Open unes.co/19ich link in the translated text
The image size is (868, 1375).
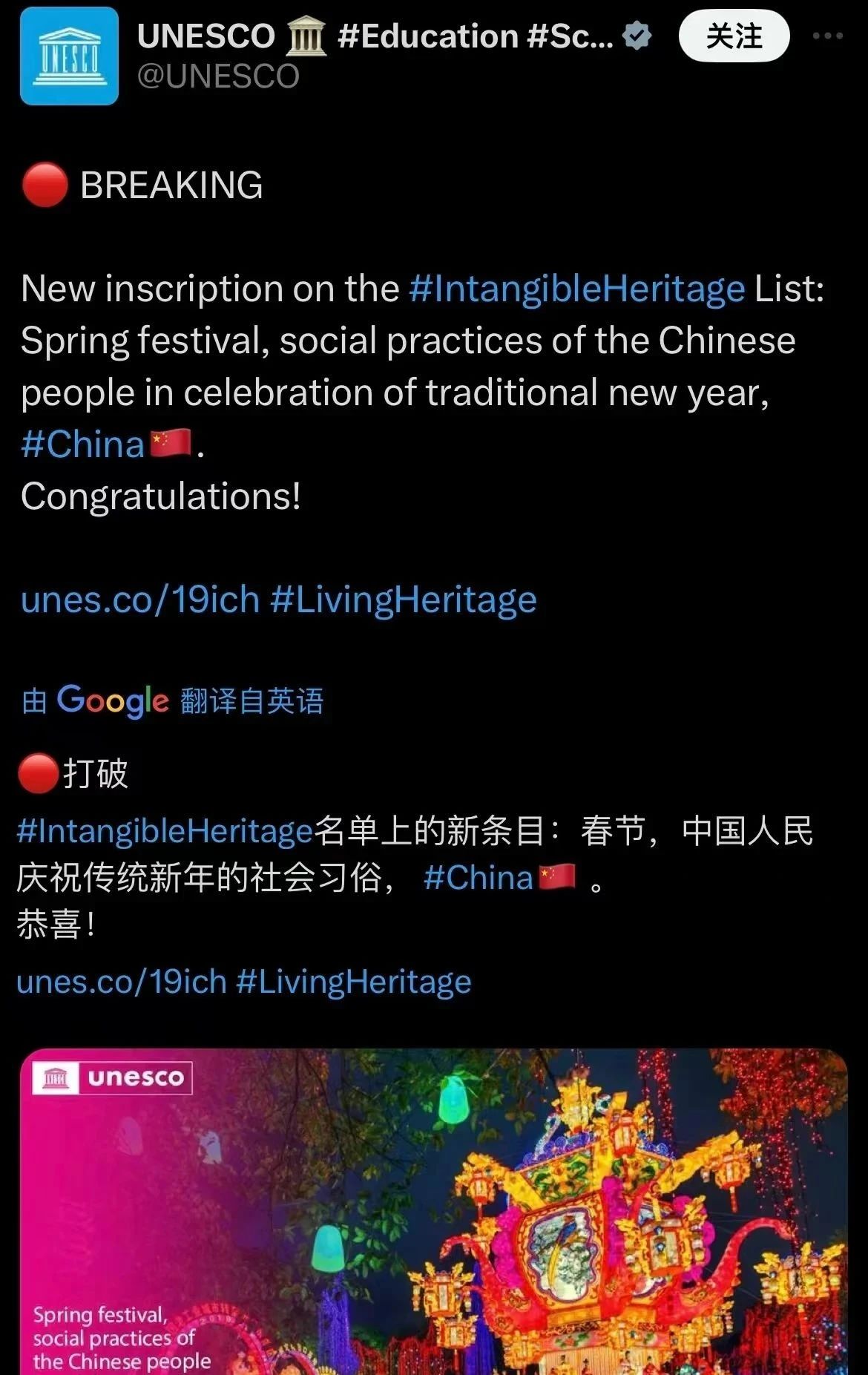click(121, 982)
